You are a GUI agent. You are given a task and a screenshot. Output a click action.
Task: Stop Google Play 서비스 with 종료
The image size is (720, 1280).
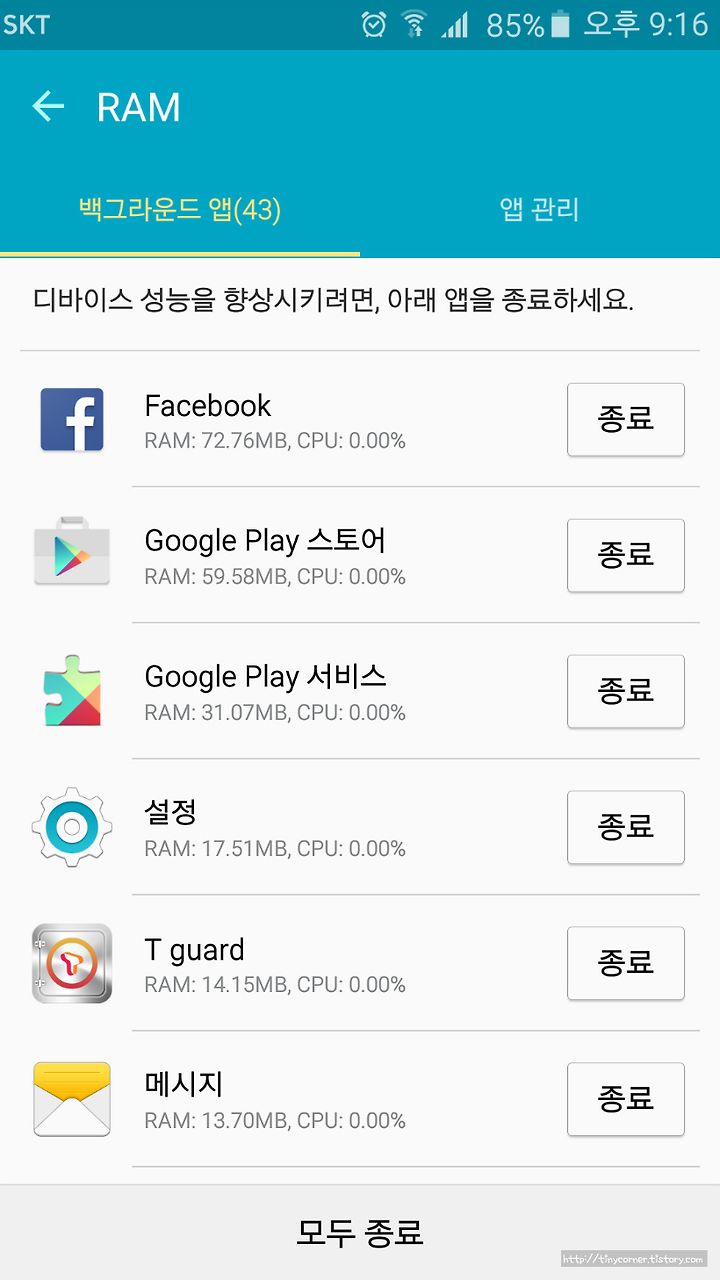pos(626,691)
